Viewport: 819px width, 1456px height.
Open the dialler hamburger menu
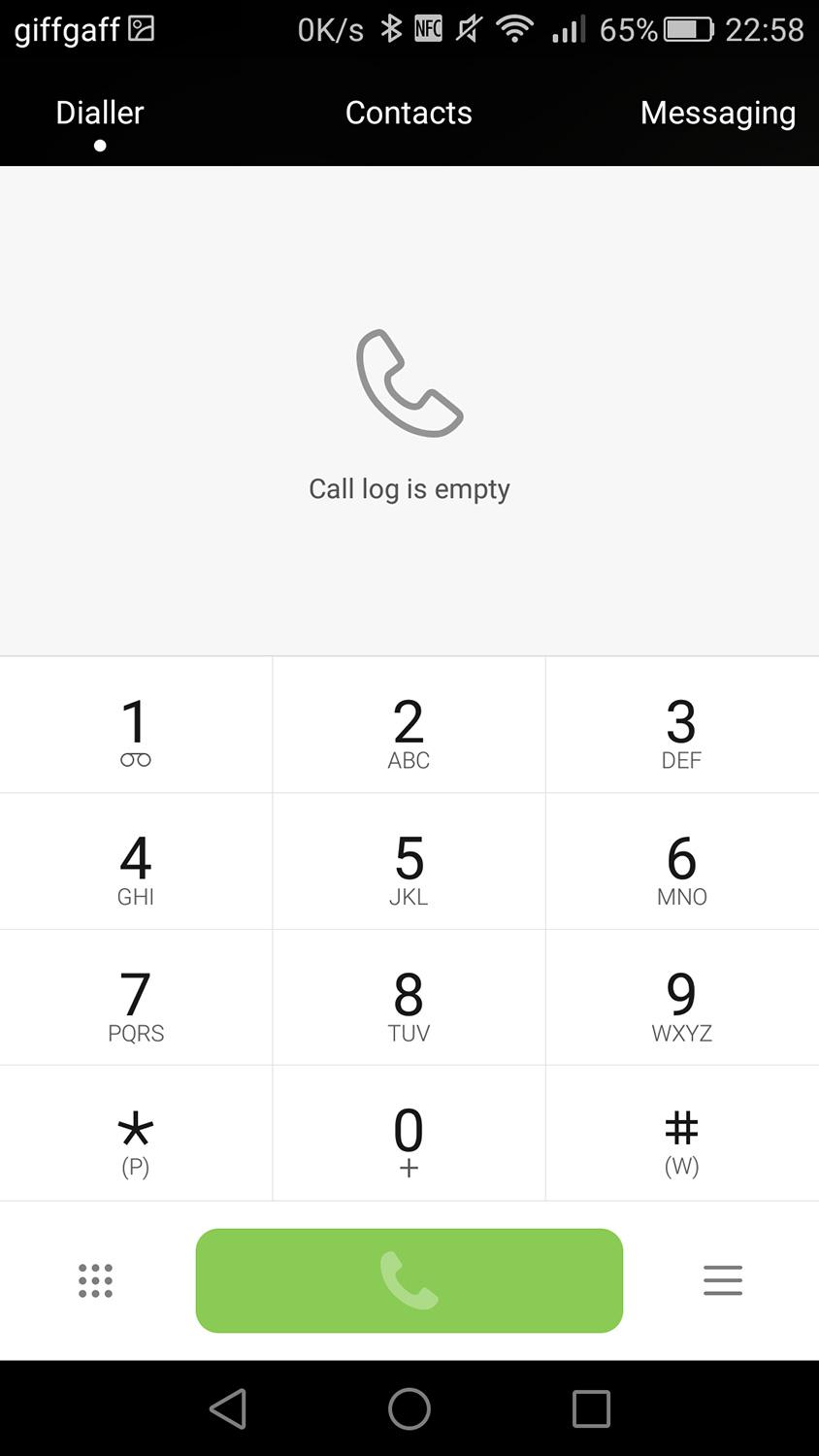pos(723,1280)
